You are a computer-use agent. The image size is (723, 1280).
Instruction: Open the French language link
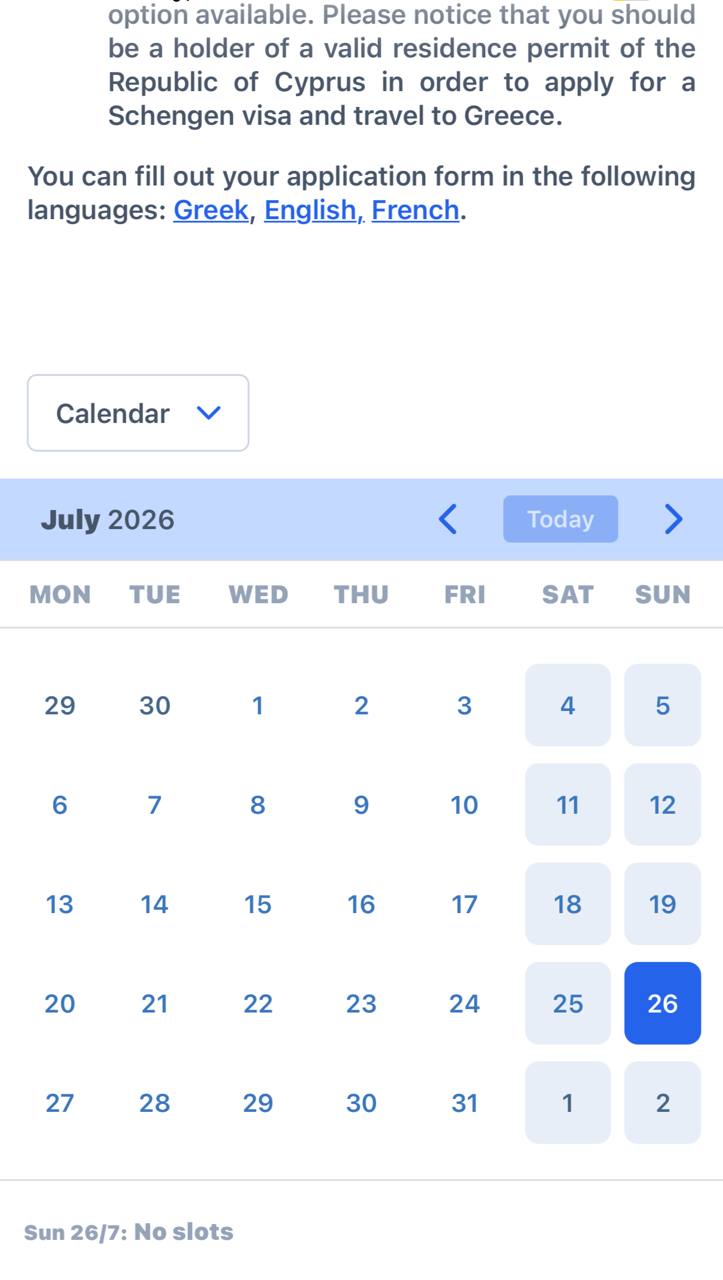coord(415,210)
